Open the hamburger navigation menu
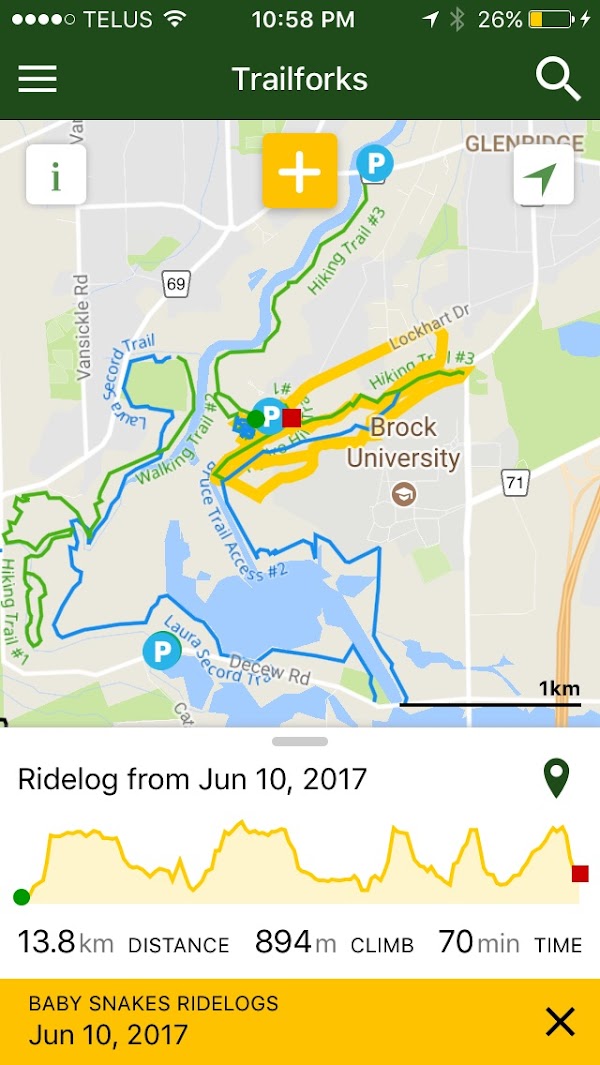Screen dimensions: 600x1065 37,78
